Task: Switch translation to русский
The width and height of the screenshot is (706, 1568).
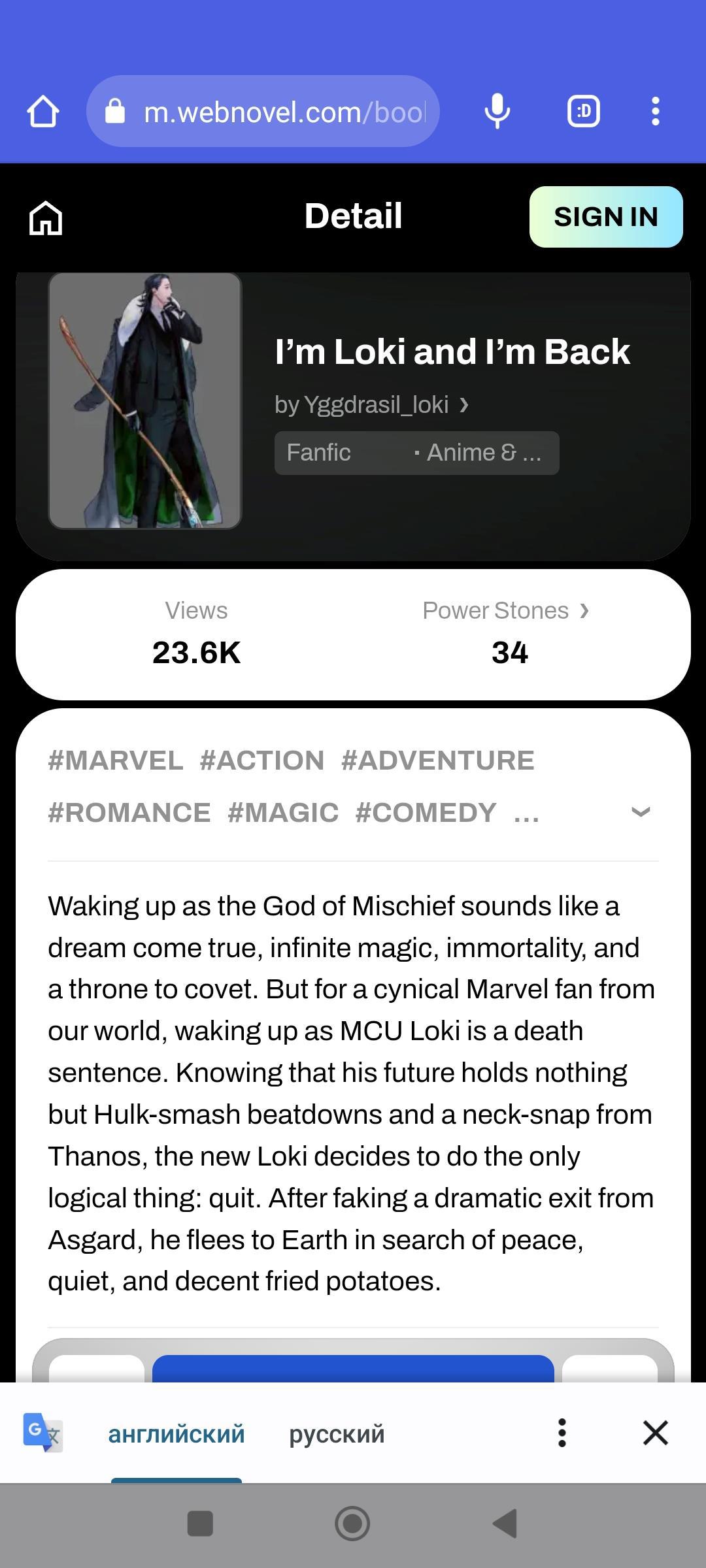Action: tap(337, 1434)
